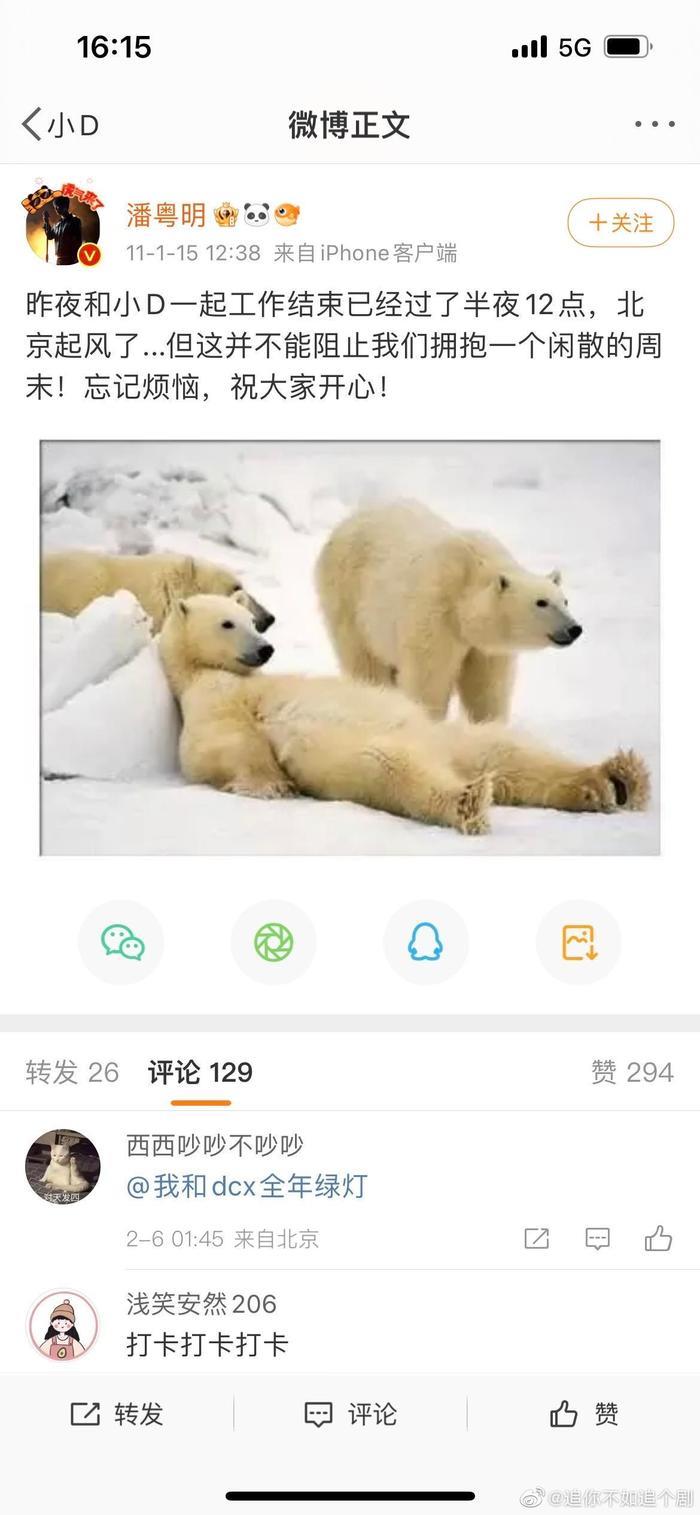Go back to 小D
Viewport: 700px width, 1515px height.
pos(60,125)
